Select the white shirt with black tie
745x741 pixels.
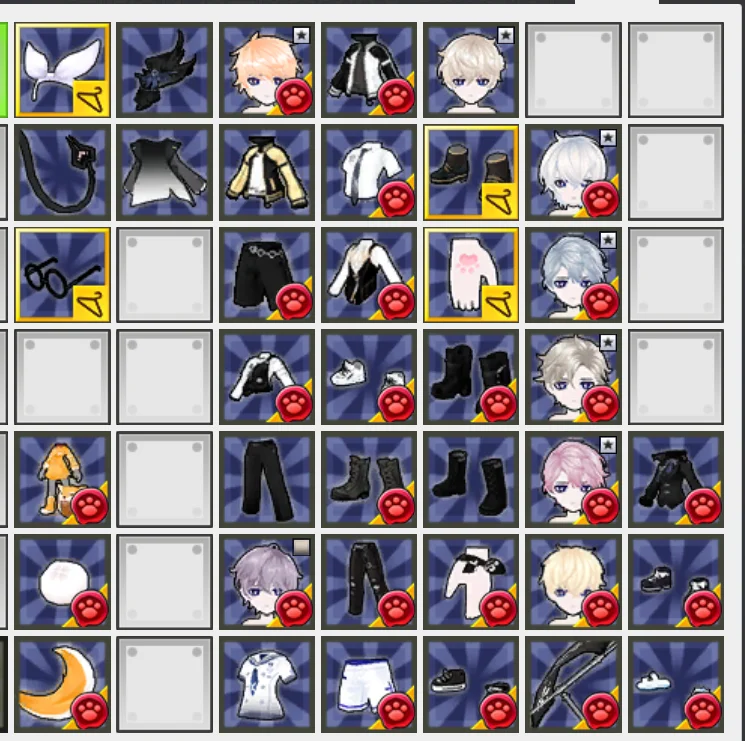pos(368,172)
